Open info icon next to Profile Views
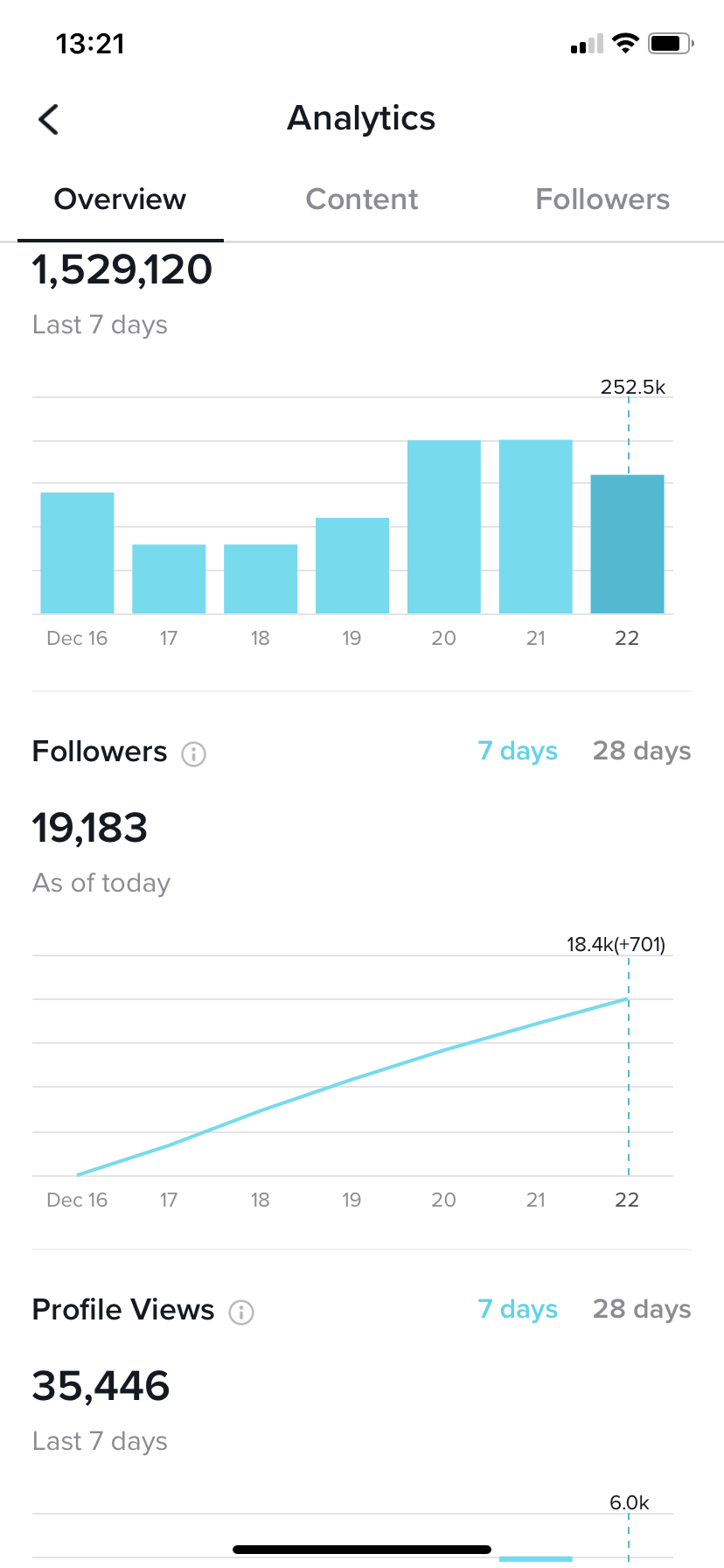 point(241,1312)
